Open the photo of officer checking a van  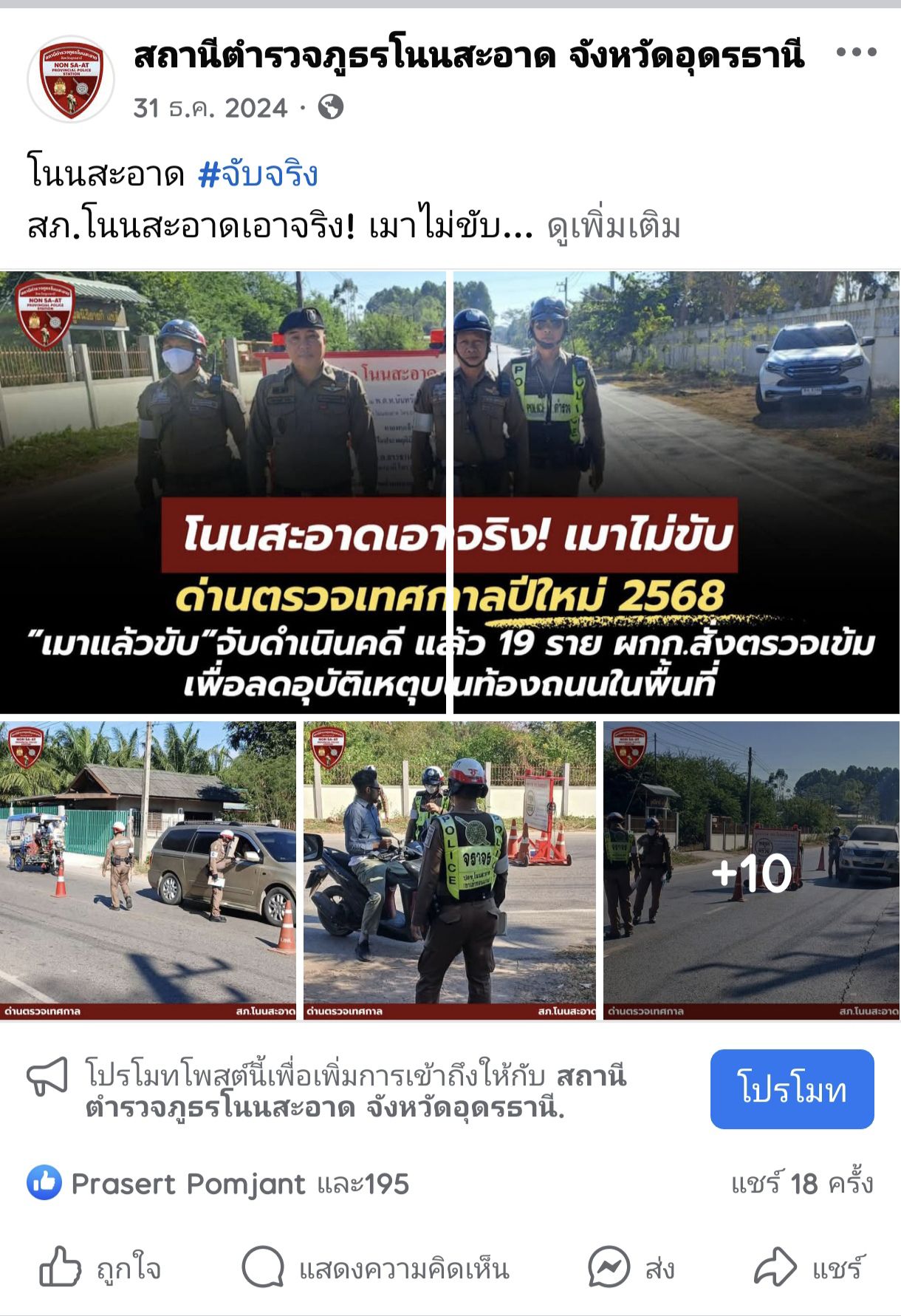click(x=148, y=870)
